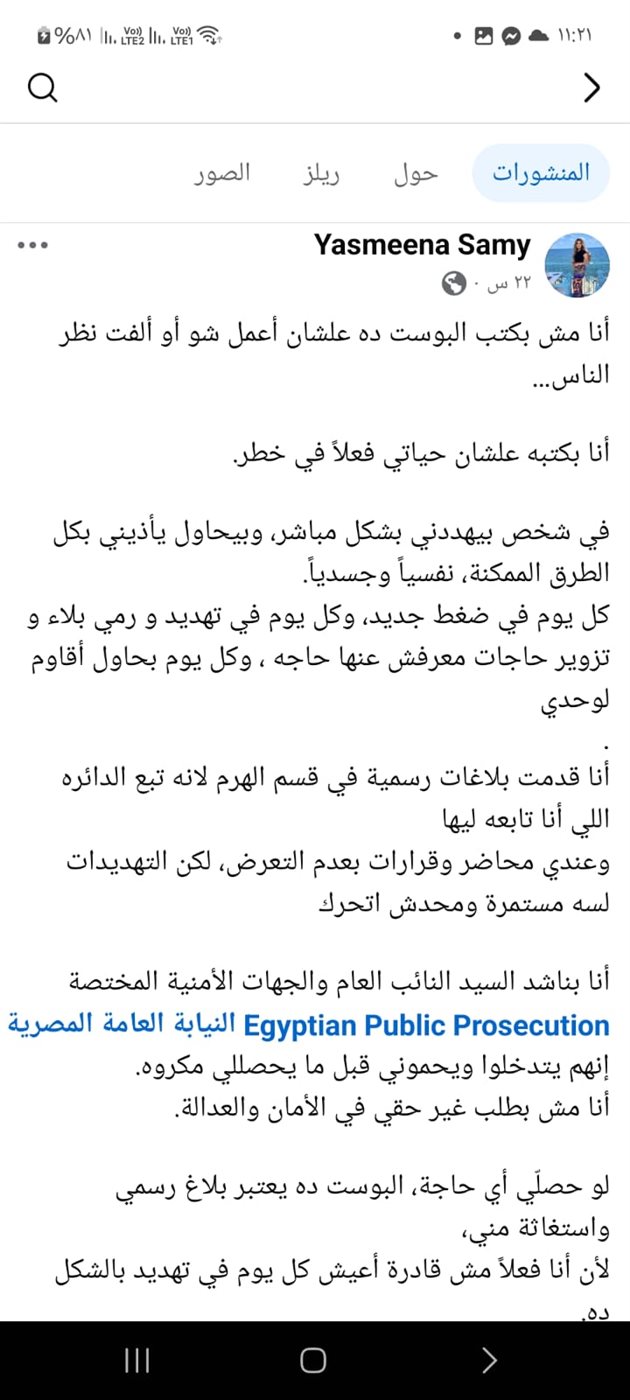
Task: Open the system recent apps button
Action: tap(136, 1359)
